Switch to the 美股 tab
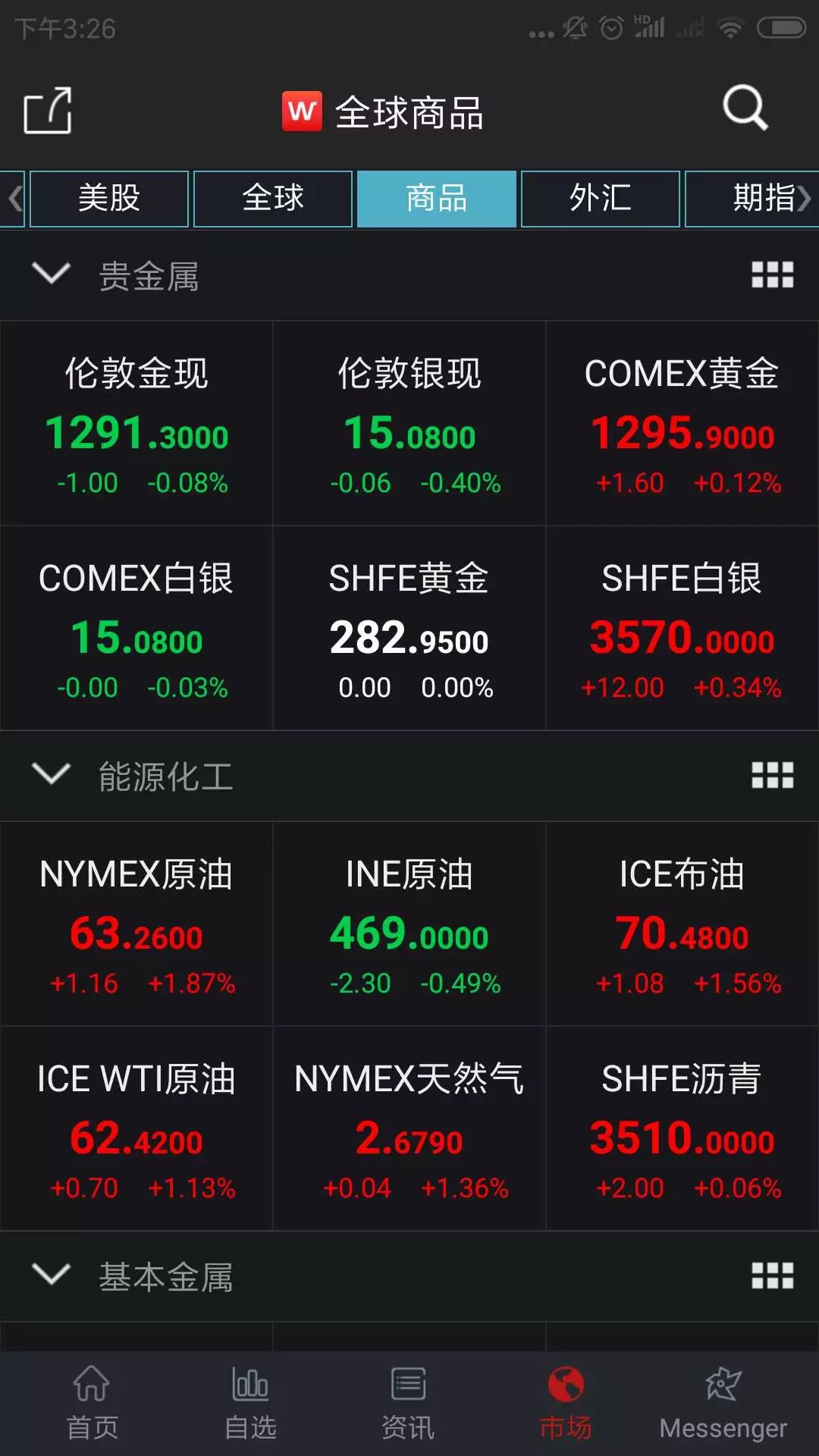Screen dimensions: 819x1456 tap(108, 198)
